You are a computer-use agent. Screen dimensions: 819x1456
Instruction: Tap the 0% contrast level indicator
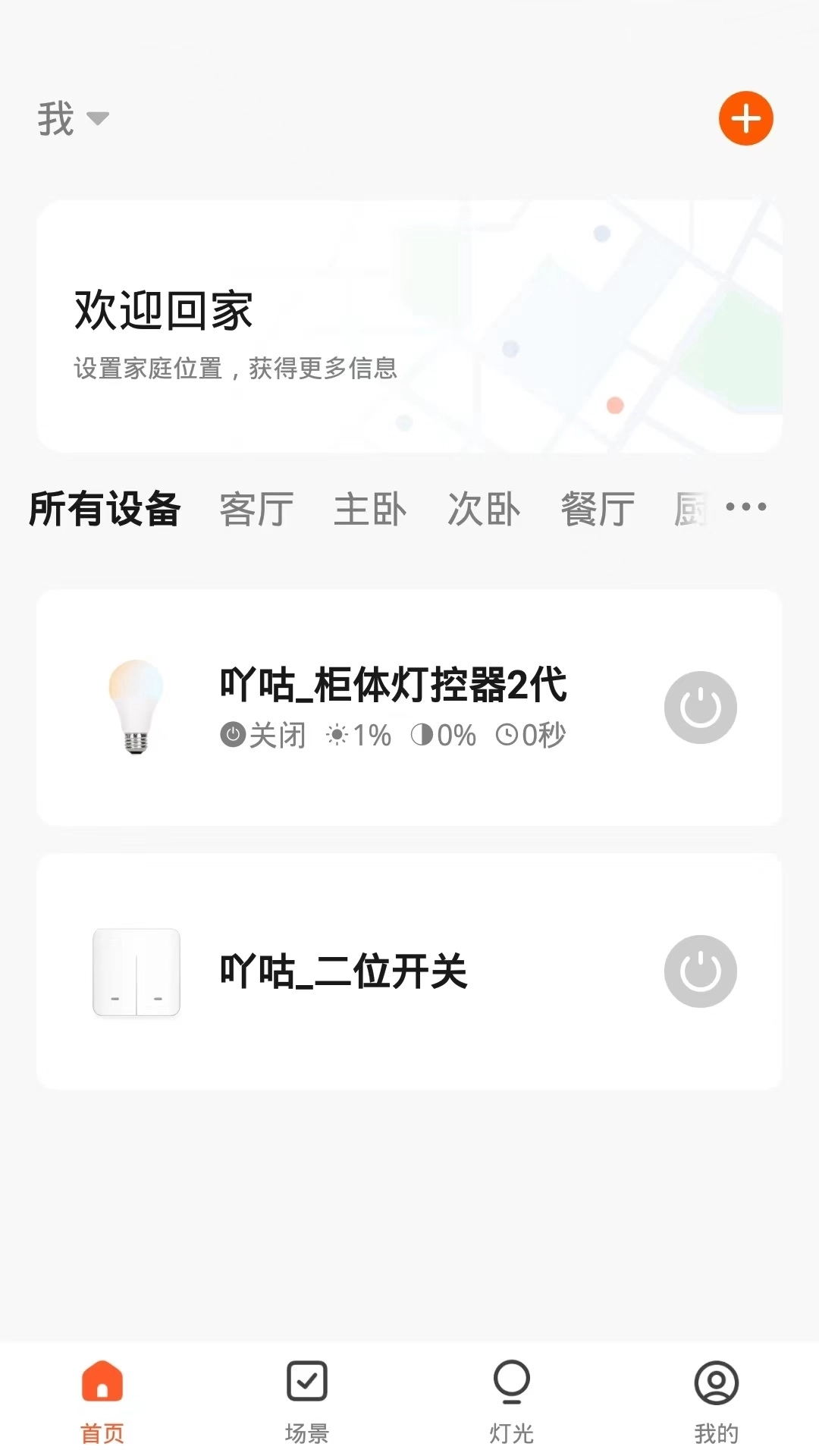coord(425,734)
